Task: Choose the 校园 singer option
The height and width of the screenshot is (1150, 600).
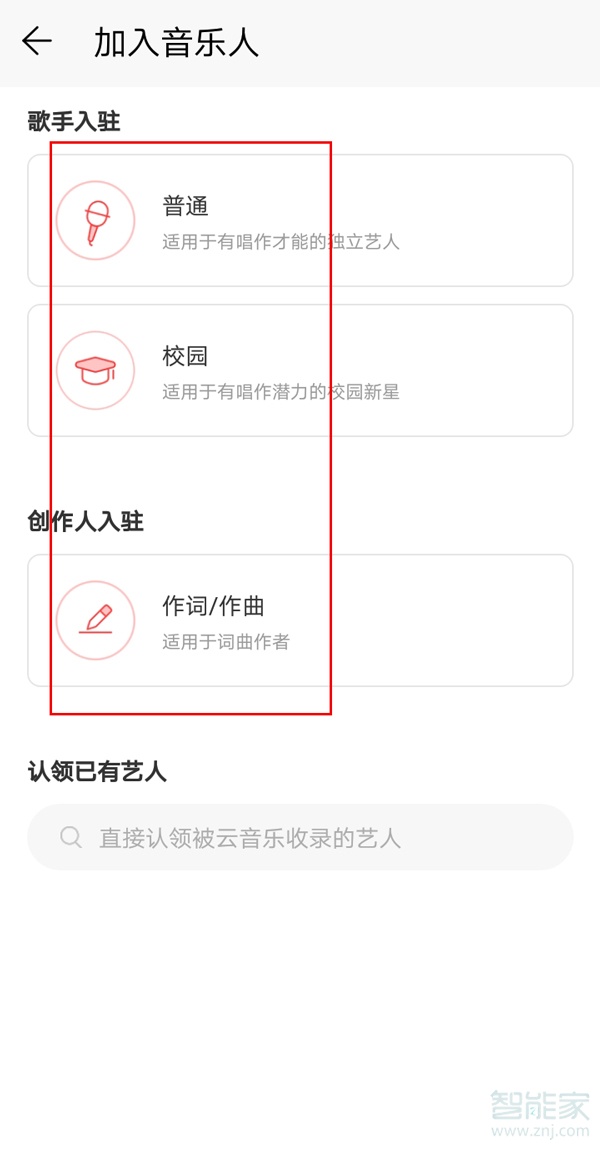Action: 300,371
